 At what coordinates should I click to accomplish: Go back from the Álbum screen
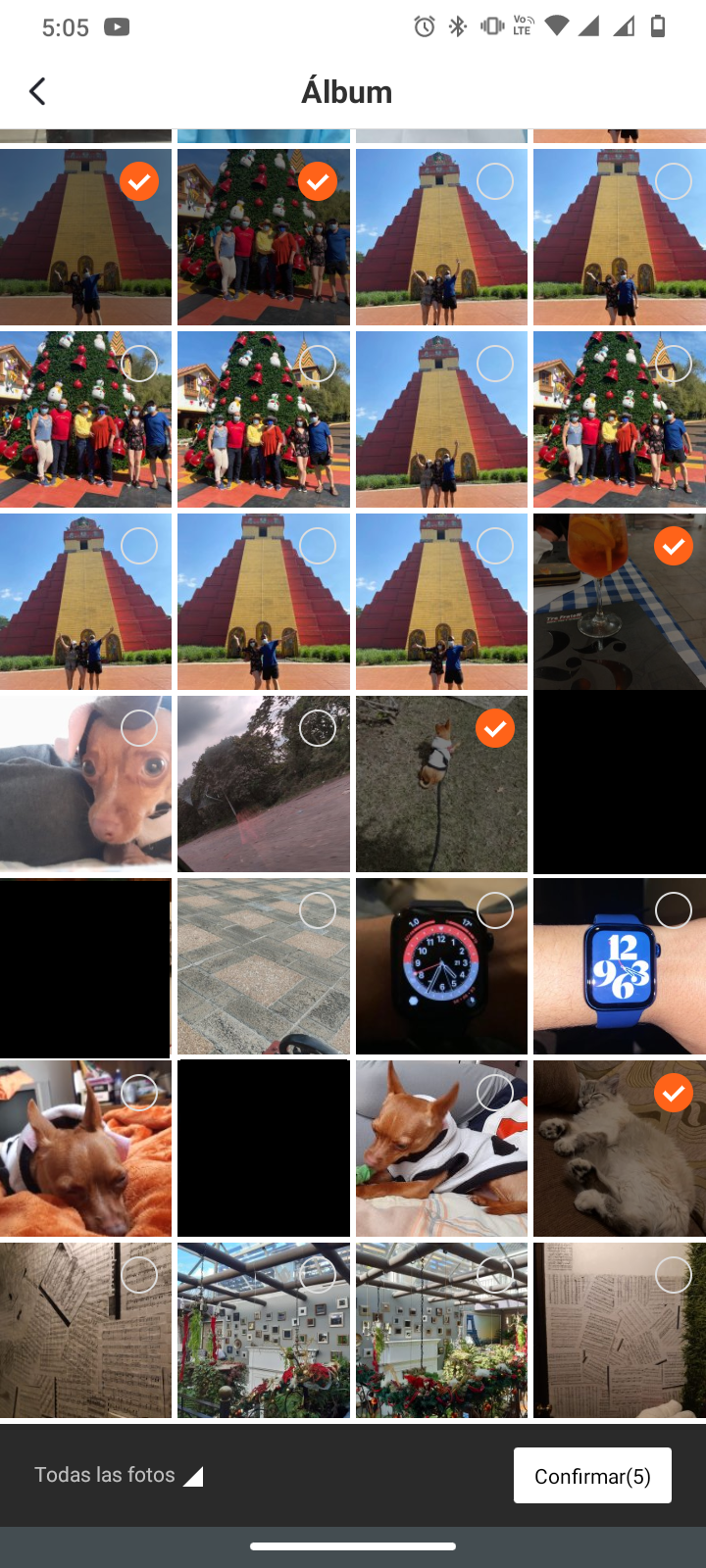[37, 92]
